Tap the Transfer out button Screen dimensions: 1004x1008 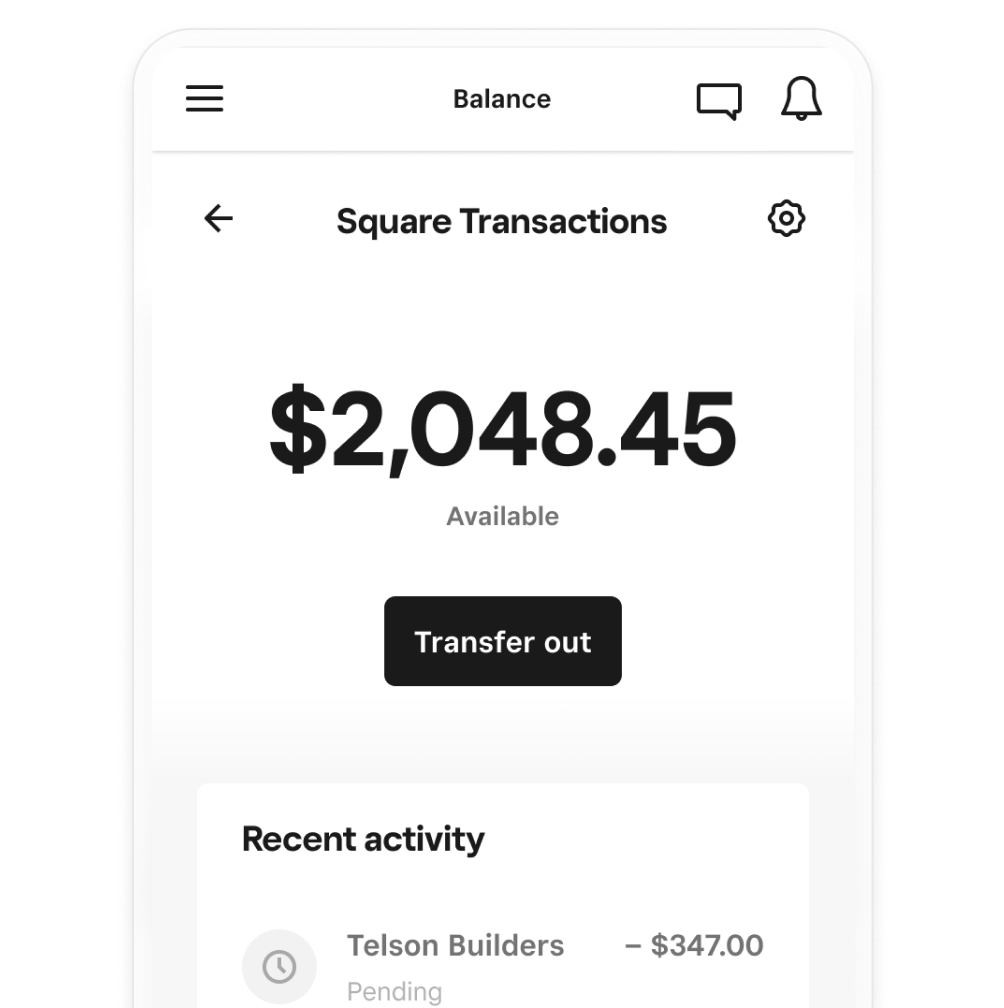click(x=503, y=641)
